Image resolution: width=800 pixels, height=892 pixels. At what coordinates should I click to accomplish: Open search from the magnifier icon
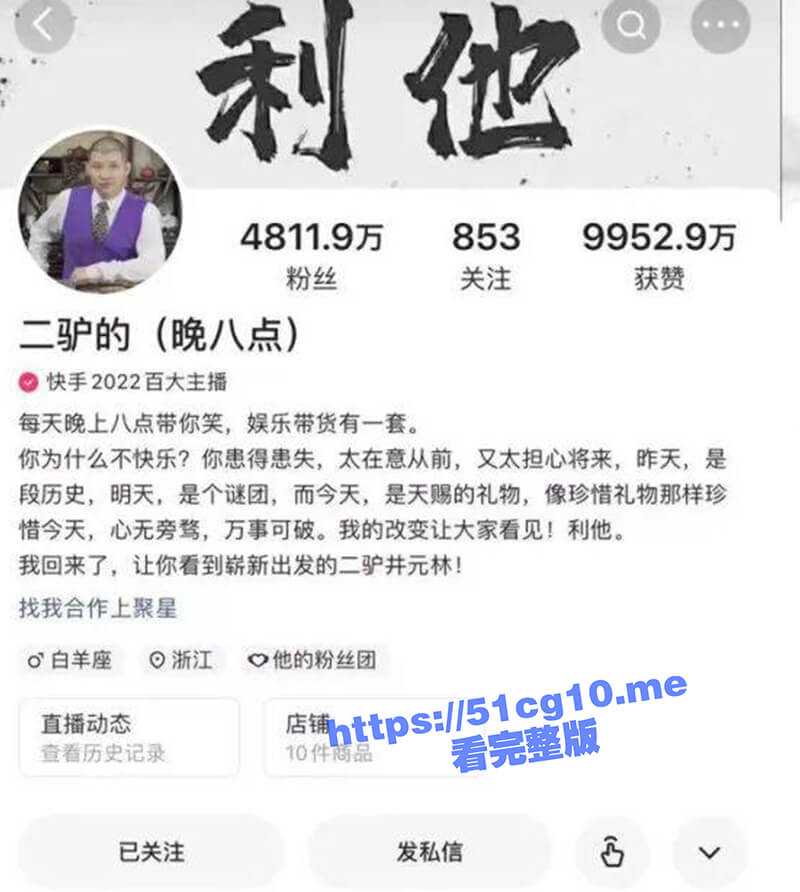(x=631, y=25)
